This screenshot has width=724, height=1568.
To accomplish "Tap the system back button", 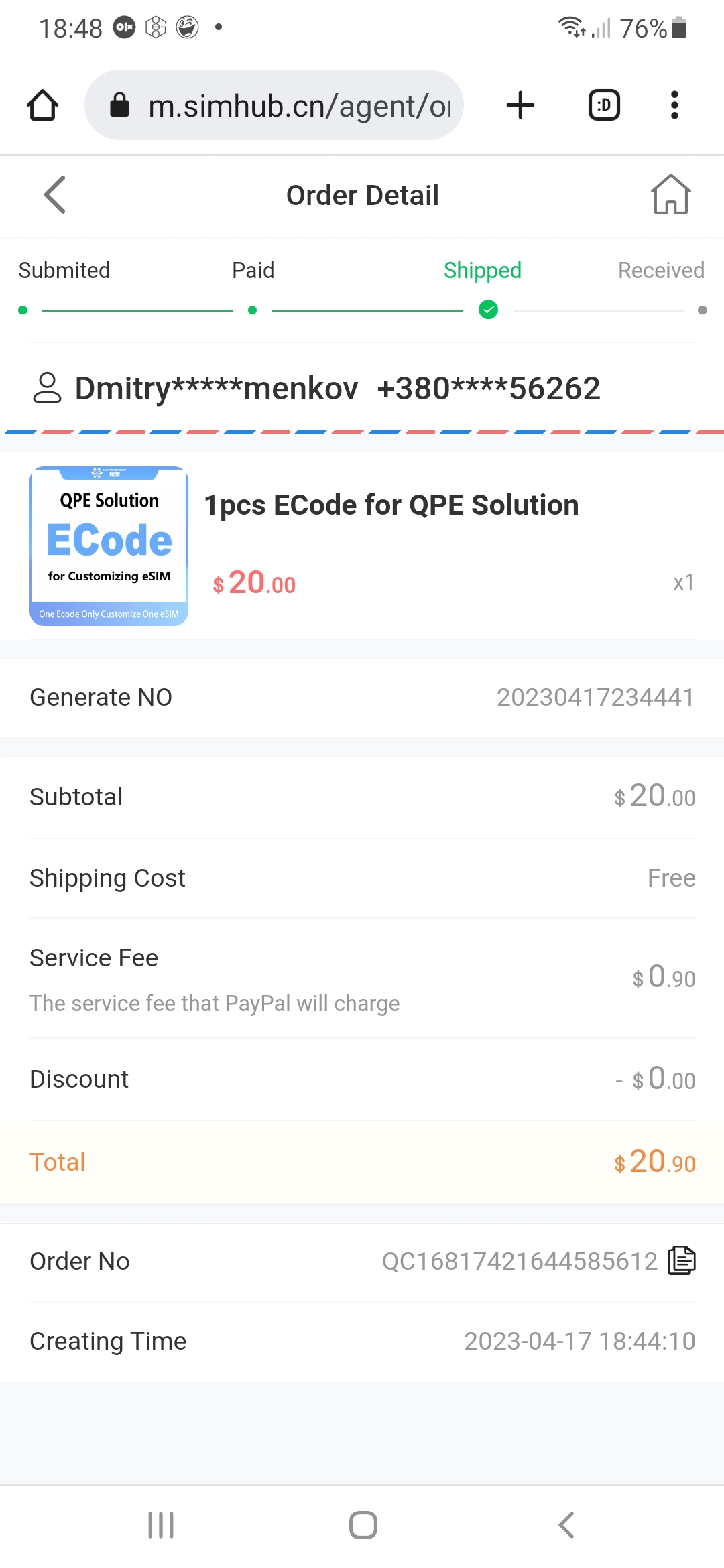I will 566,1525.
